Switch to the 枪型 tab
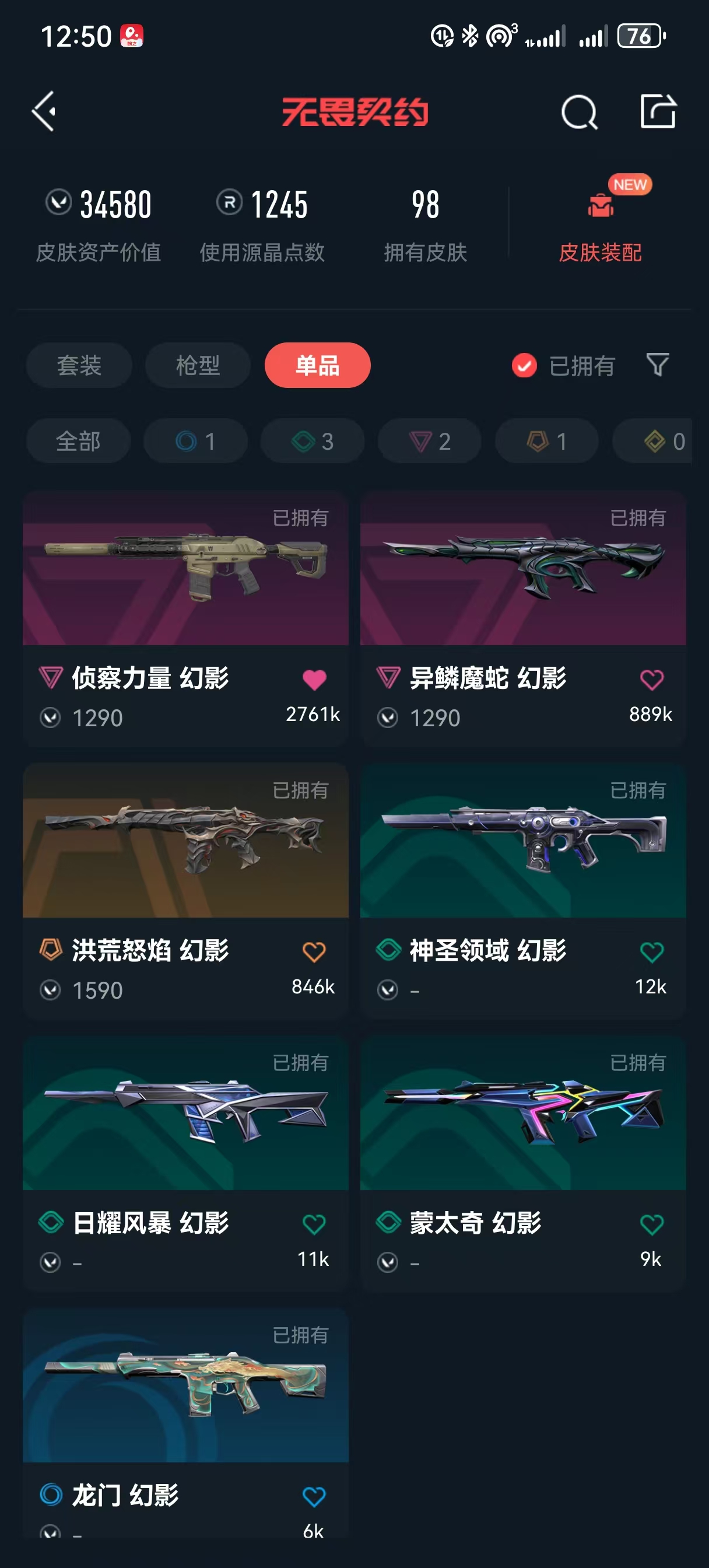The width and height of the screenshot is (709, 1568). pyautogui.click(x=198, y=365)
